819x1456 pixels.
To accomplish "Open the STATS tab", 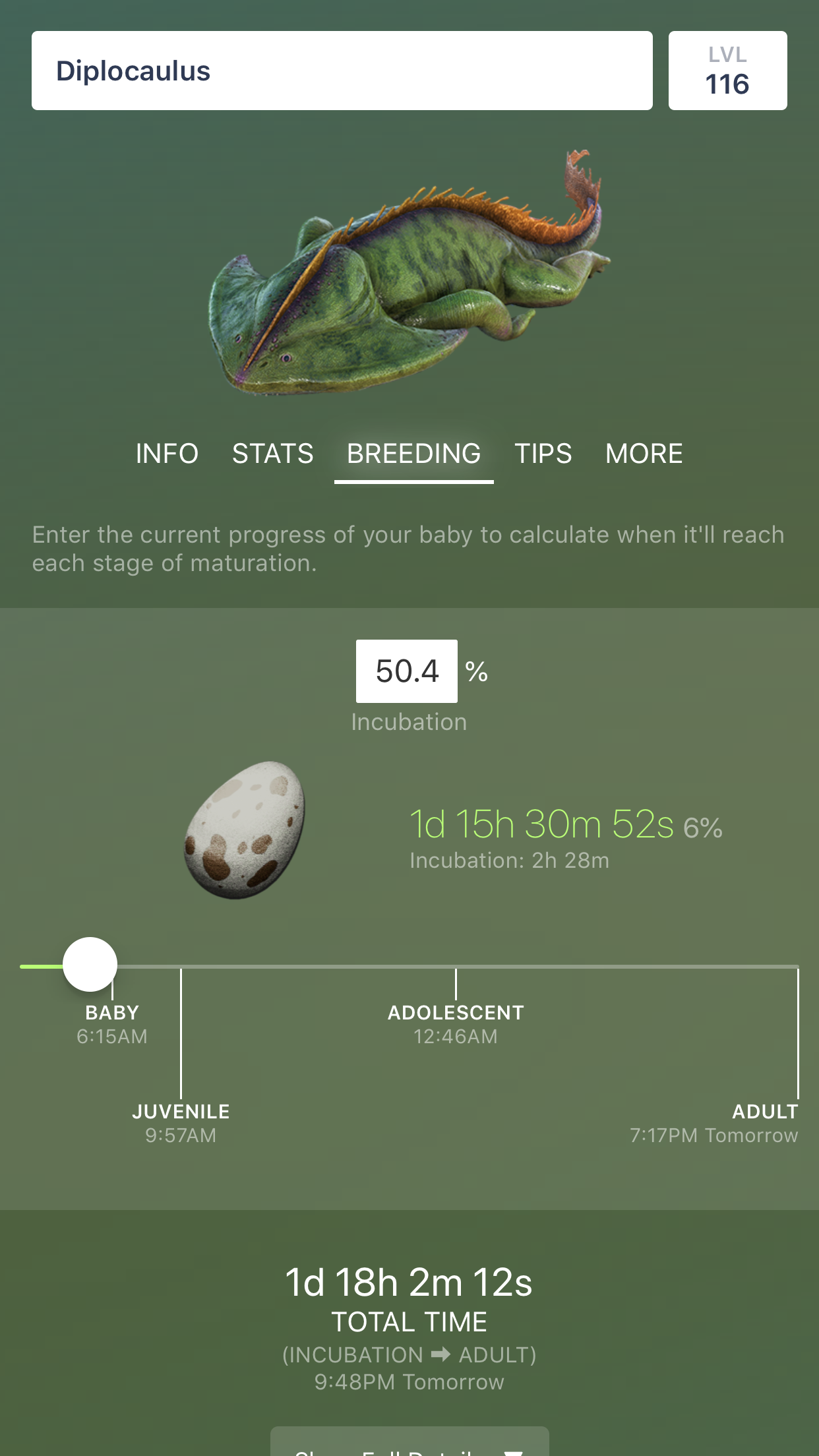I will point(272,453).
